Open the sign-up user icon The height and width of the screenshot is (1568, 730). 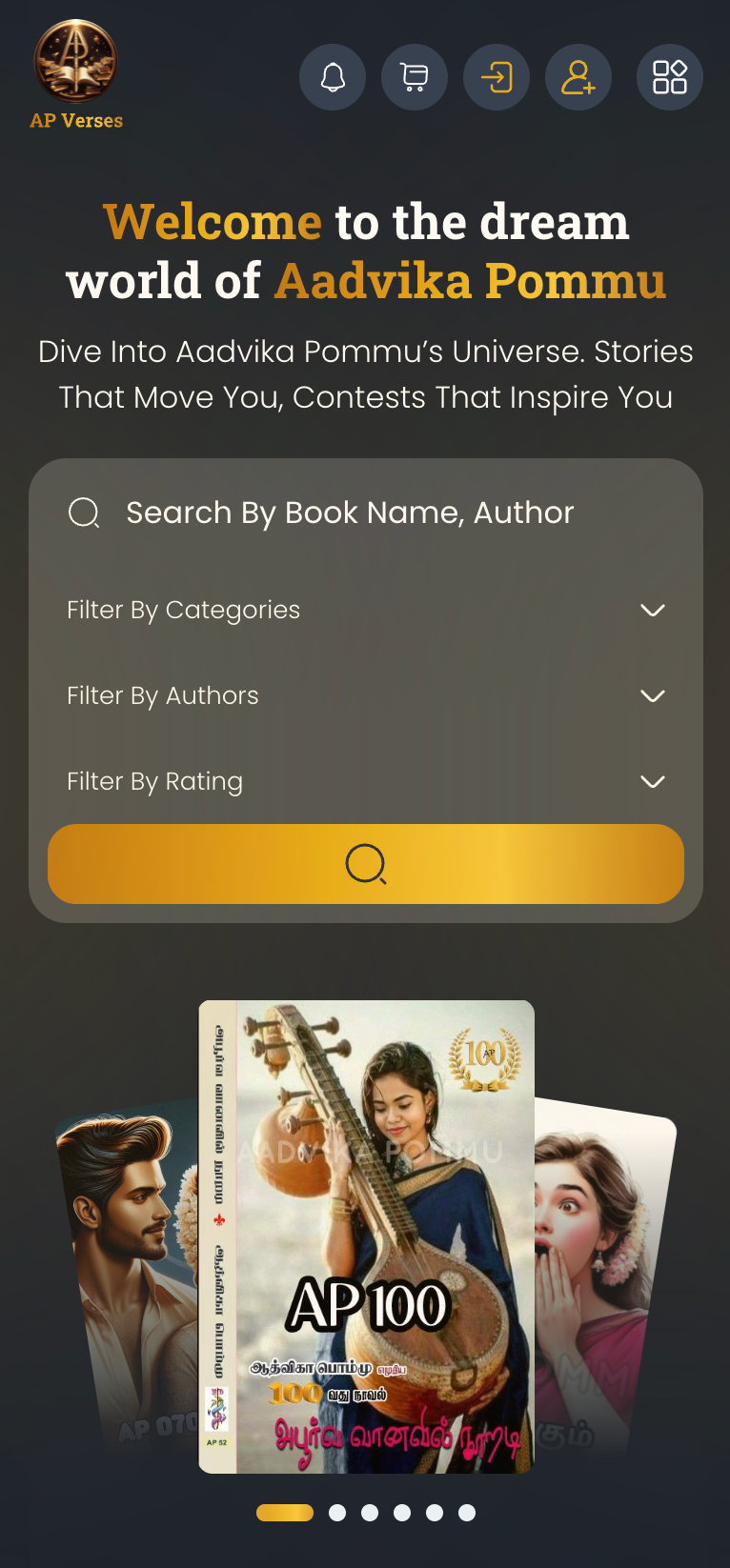coord(578,77)
